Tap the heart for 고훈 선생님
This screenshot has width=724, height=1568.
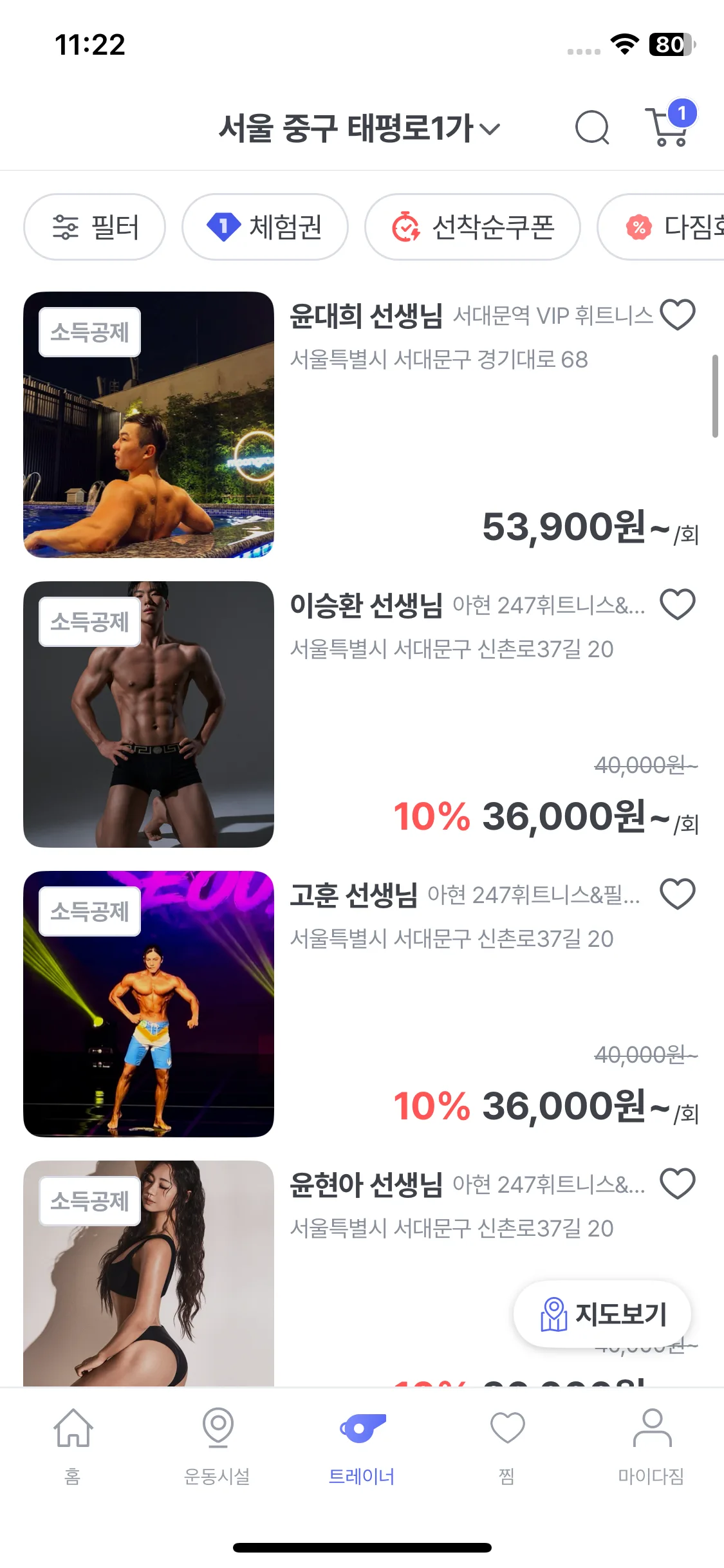[678, 895]
